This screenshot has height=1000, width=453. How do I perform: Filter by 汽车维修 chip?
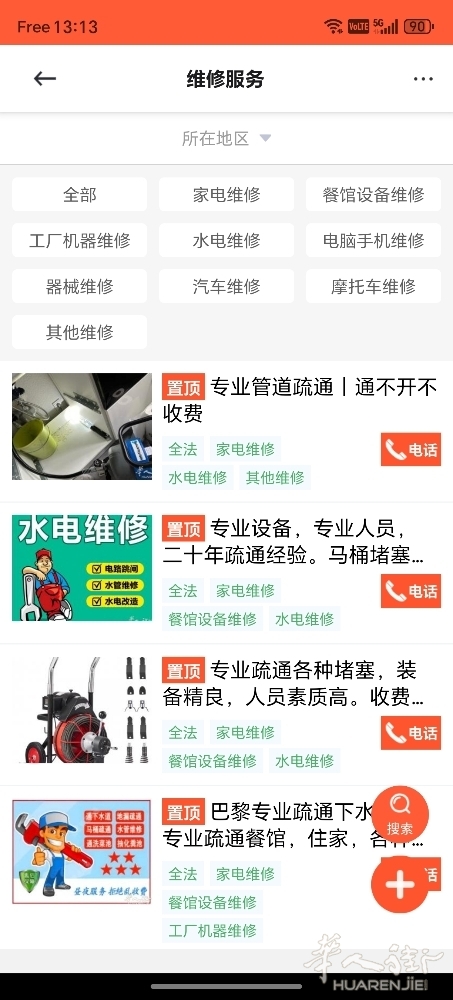pyautogui.click(x=226, y=286)
